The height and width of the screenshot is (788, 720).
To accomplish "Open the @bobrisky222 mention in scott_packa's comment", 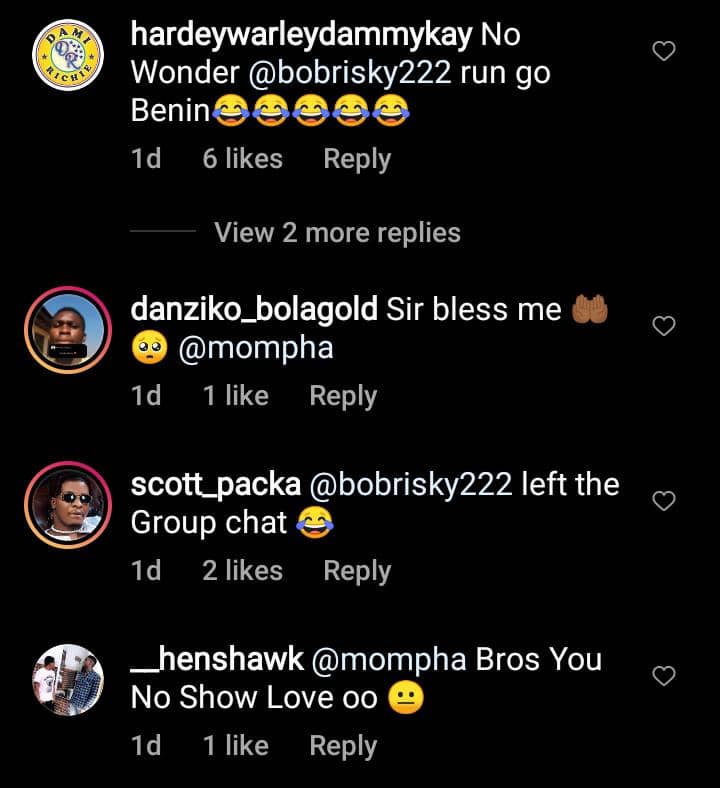I will pyautogui.click(x=411, y=484).
